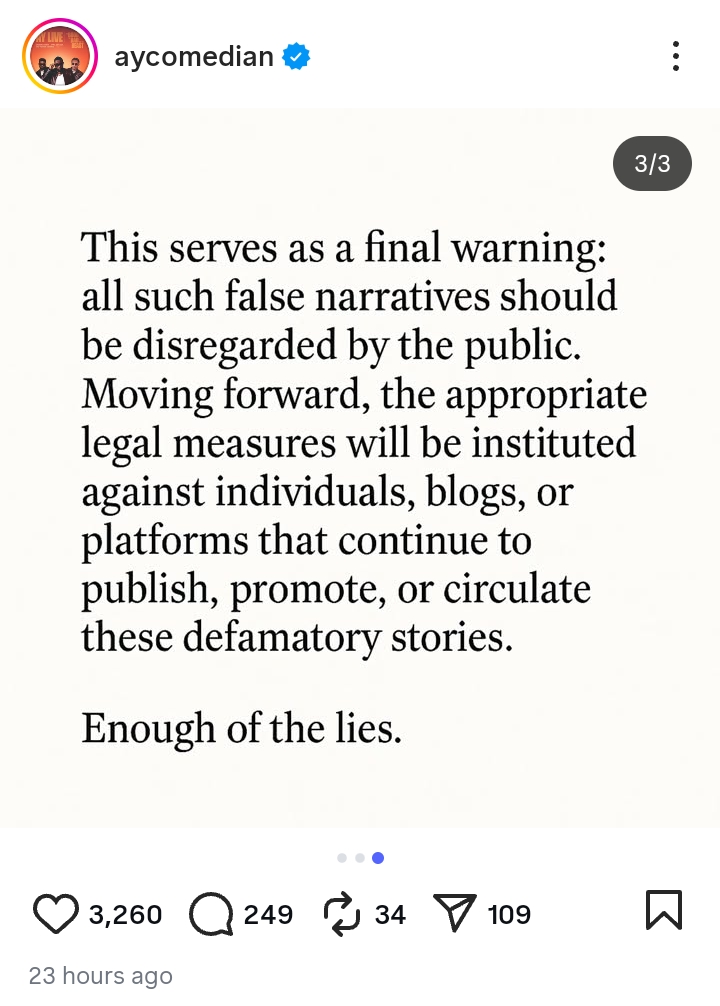Repost this post
The width and height of the screenshot is (720, 1006).
tap(342, 914)
